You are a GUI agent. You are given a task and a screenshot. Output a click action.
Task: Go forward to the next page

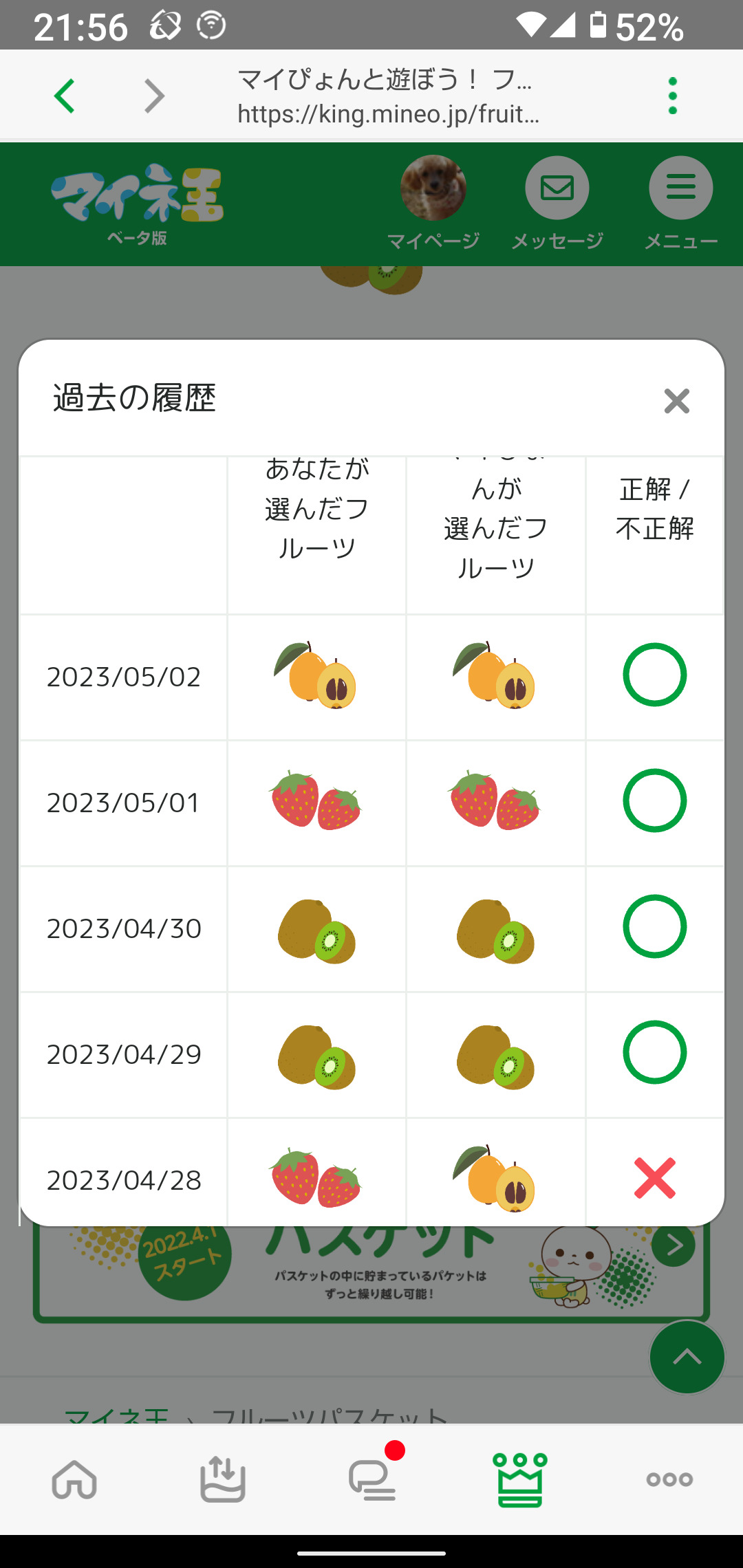(x=155, y=96)
